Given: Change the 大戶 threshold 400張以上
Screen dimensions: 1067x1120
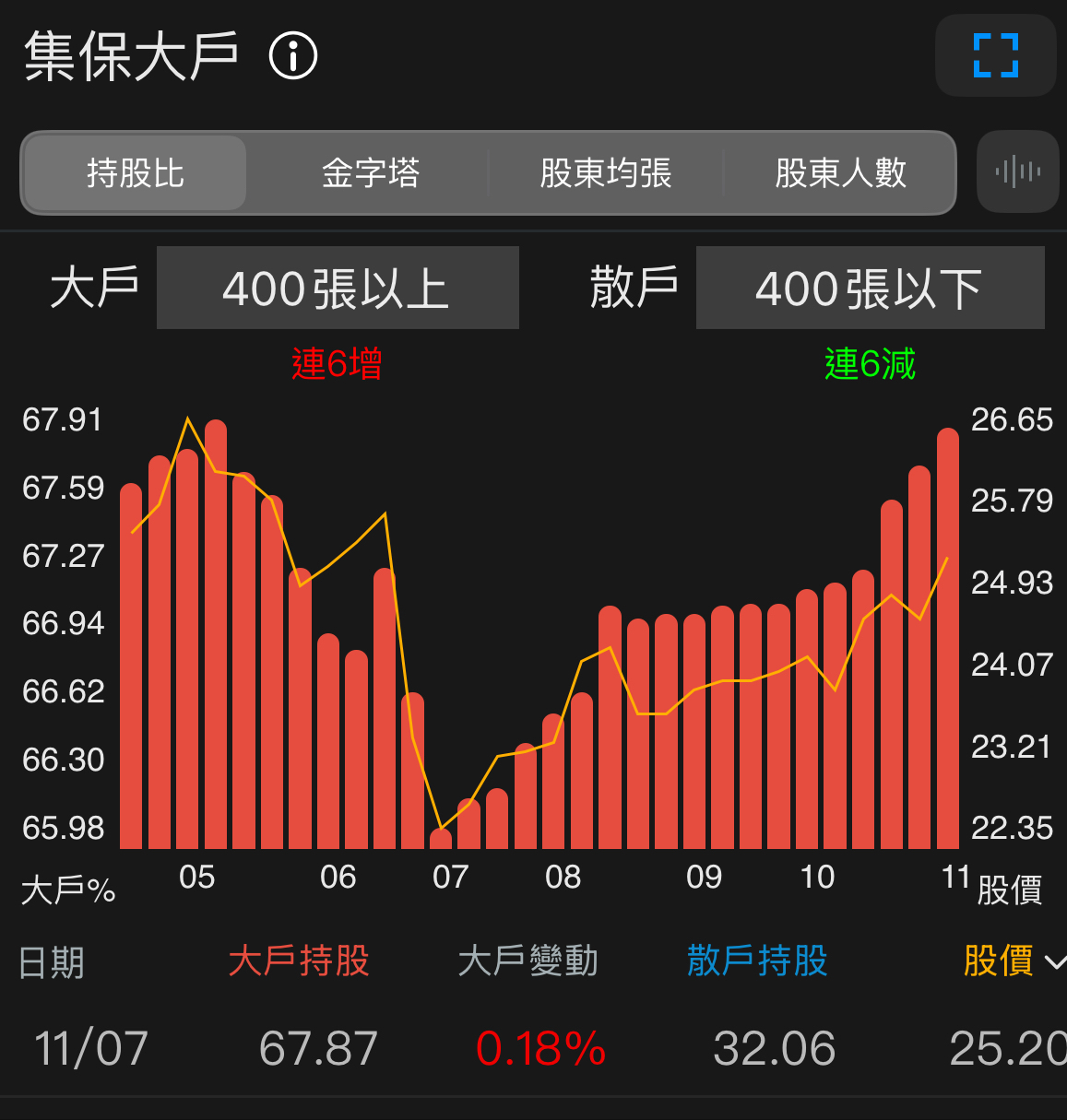Looking at the screenshot, I should [x=338, y=288].
